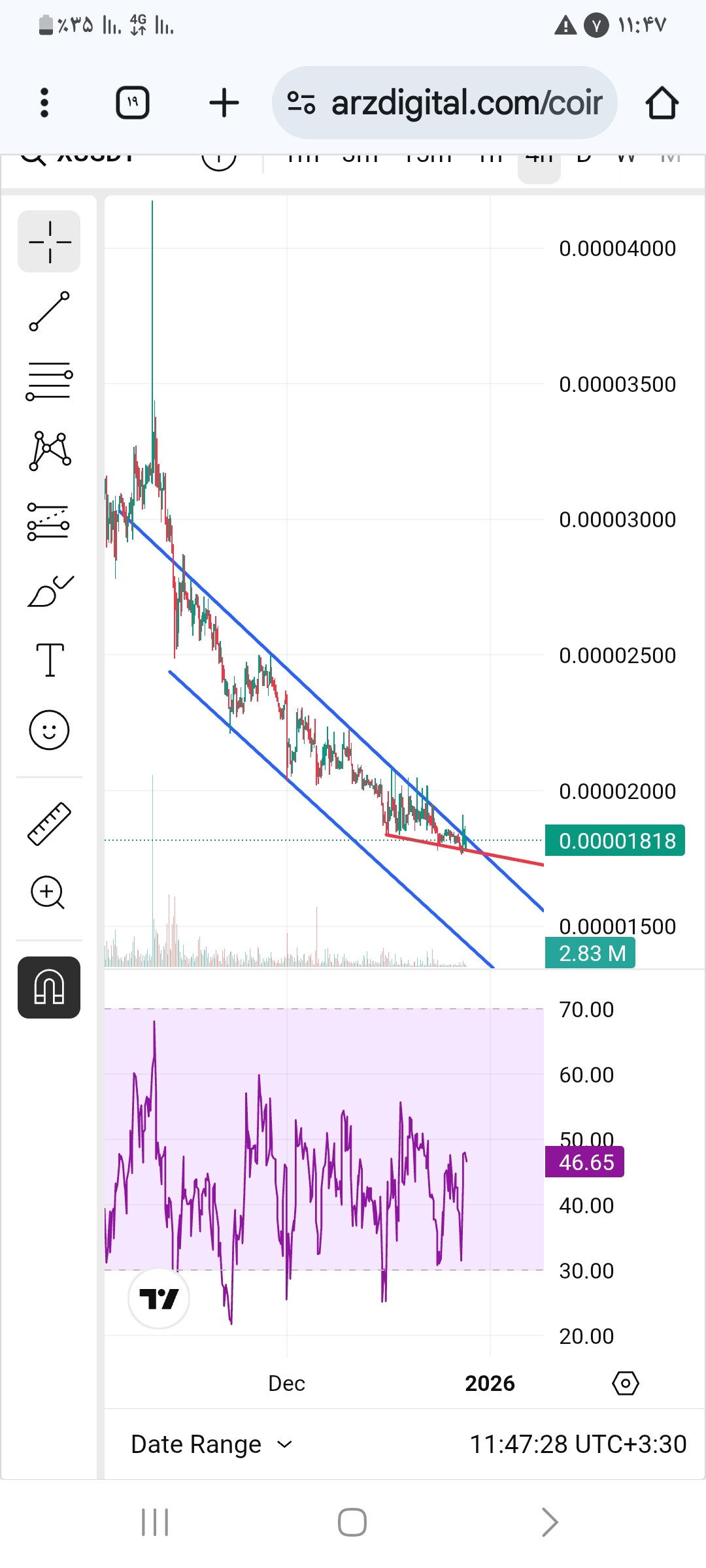Expand the Date Range dropdown

pyautogui.click(x=211, y=1444)
